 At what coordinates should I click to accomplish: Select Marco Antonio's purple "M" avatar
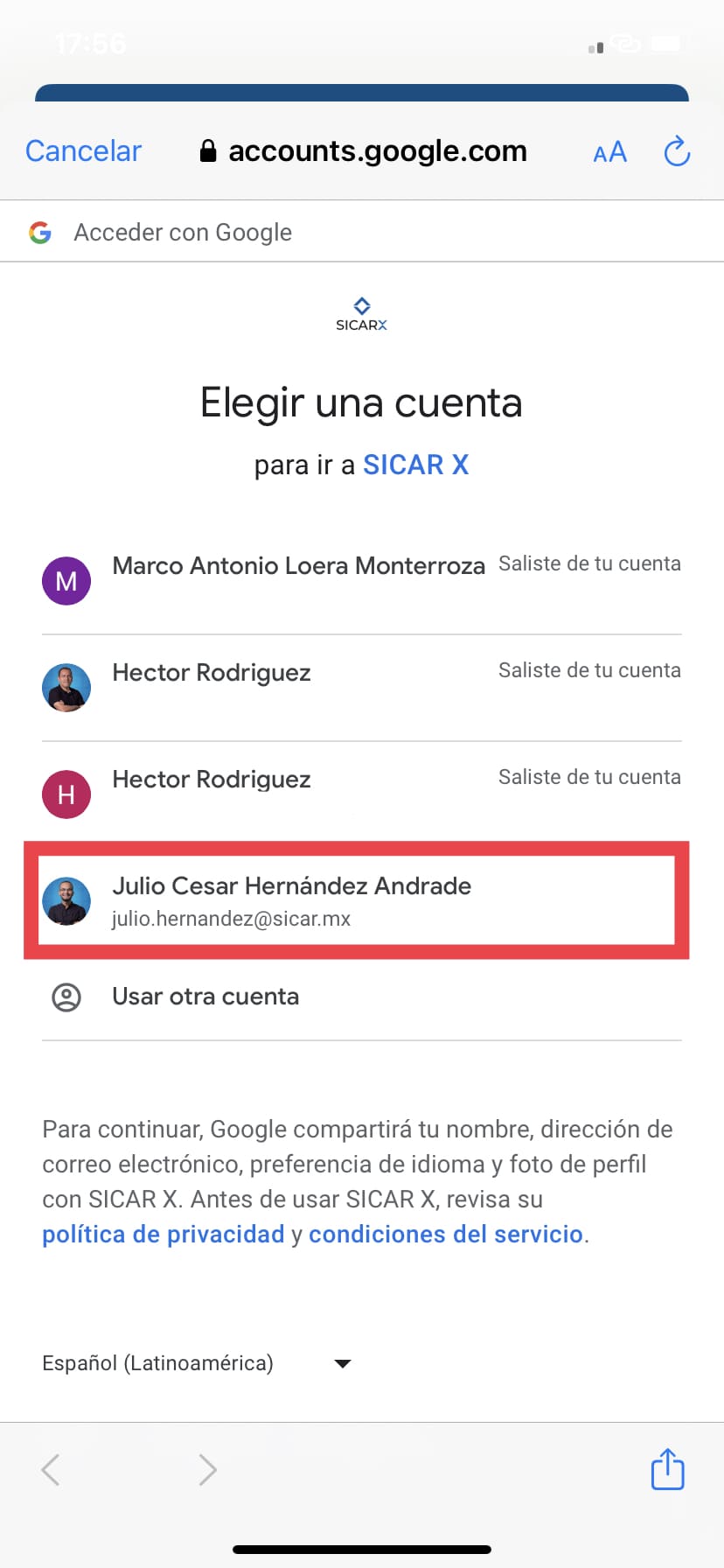tap(66, 580)
